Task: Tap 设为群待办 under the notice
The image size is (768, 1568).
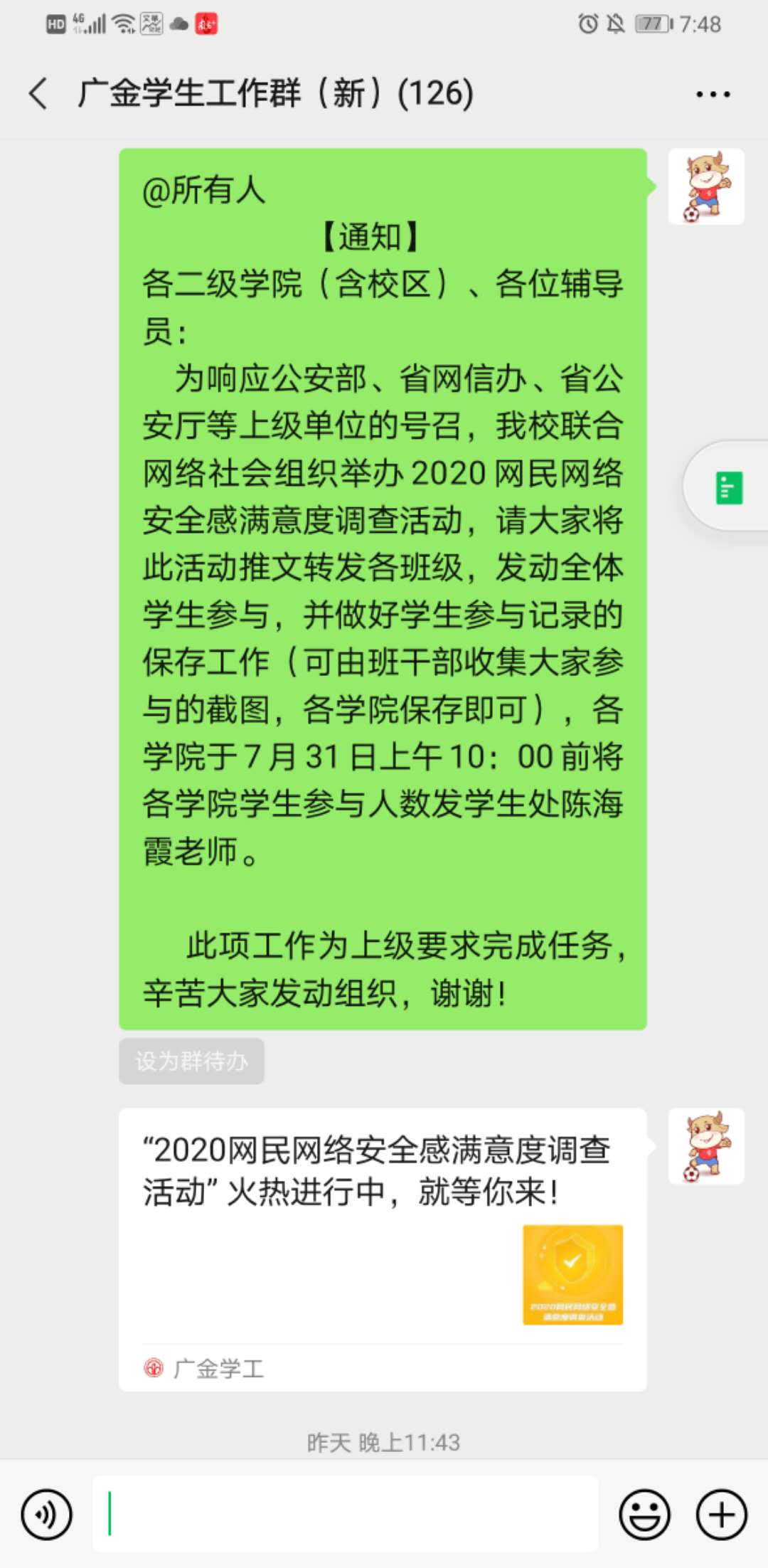Action: 191,1061
